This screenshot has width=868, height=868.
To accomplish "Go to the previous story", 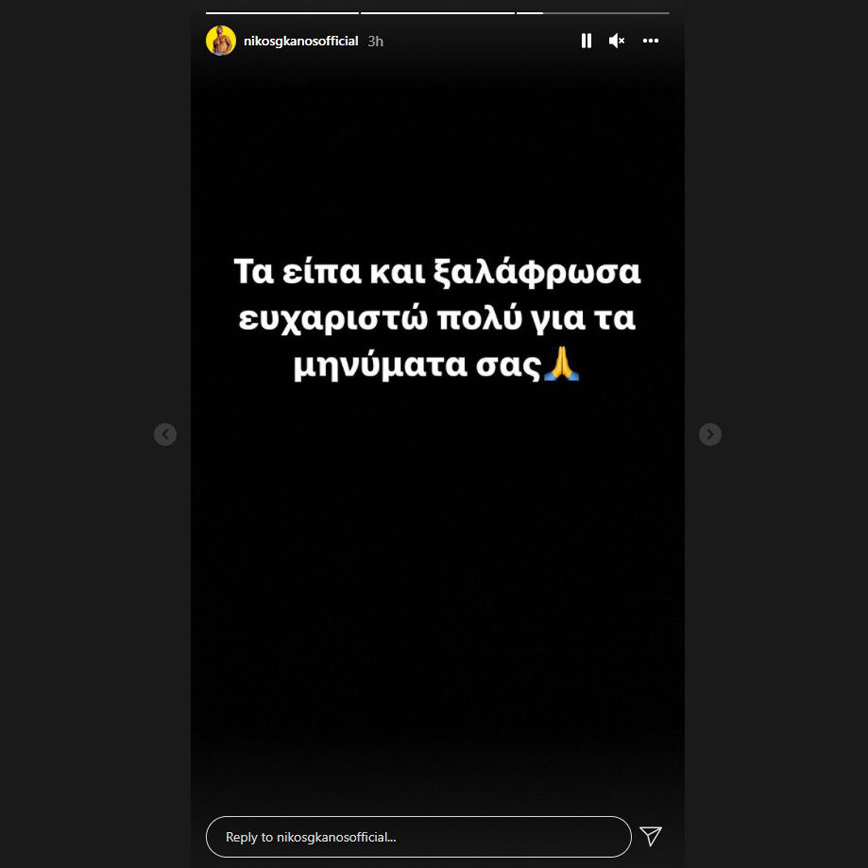I will point(165,434).
